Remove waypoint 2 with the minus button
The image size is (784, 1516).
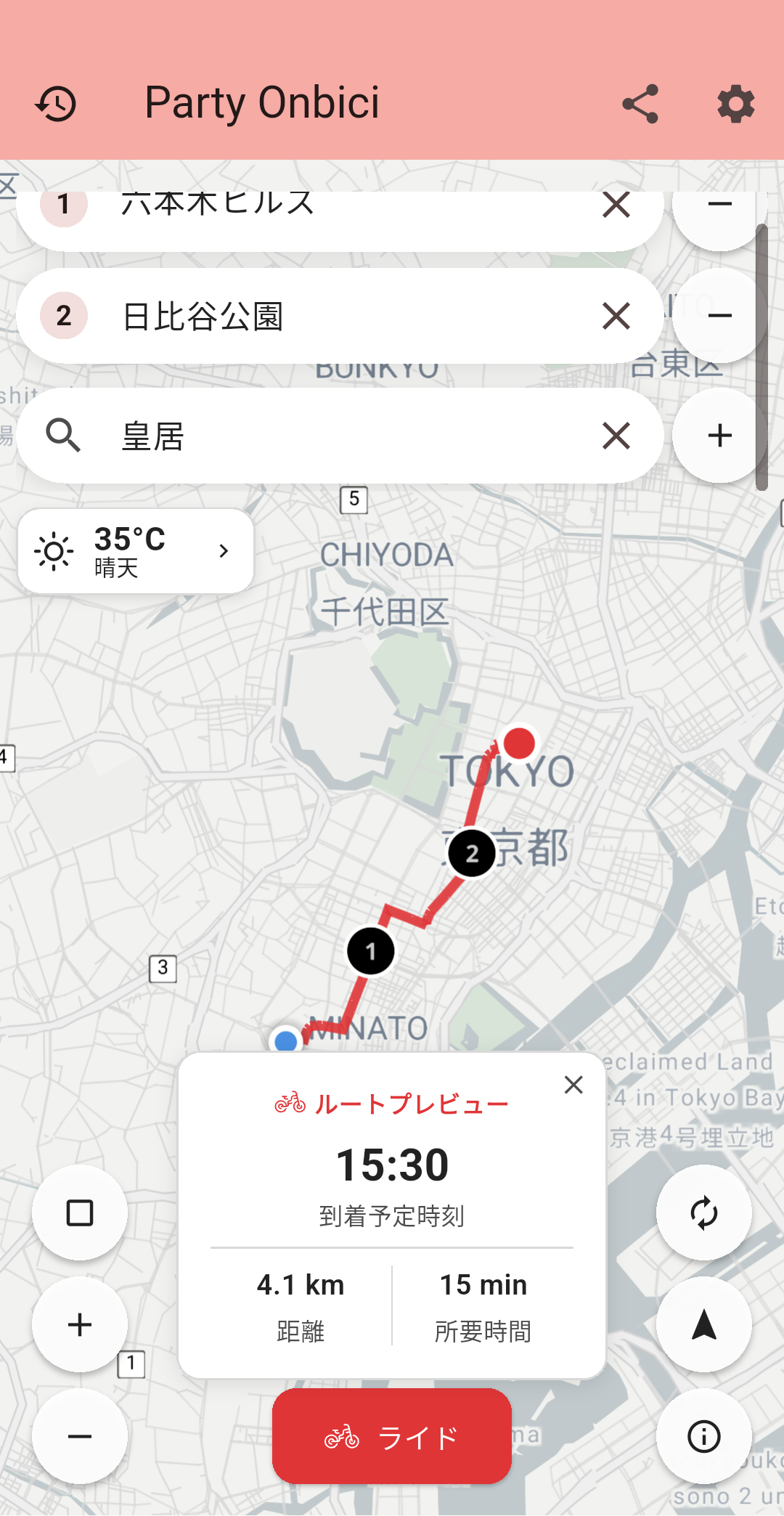tap(719, 315)
